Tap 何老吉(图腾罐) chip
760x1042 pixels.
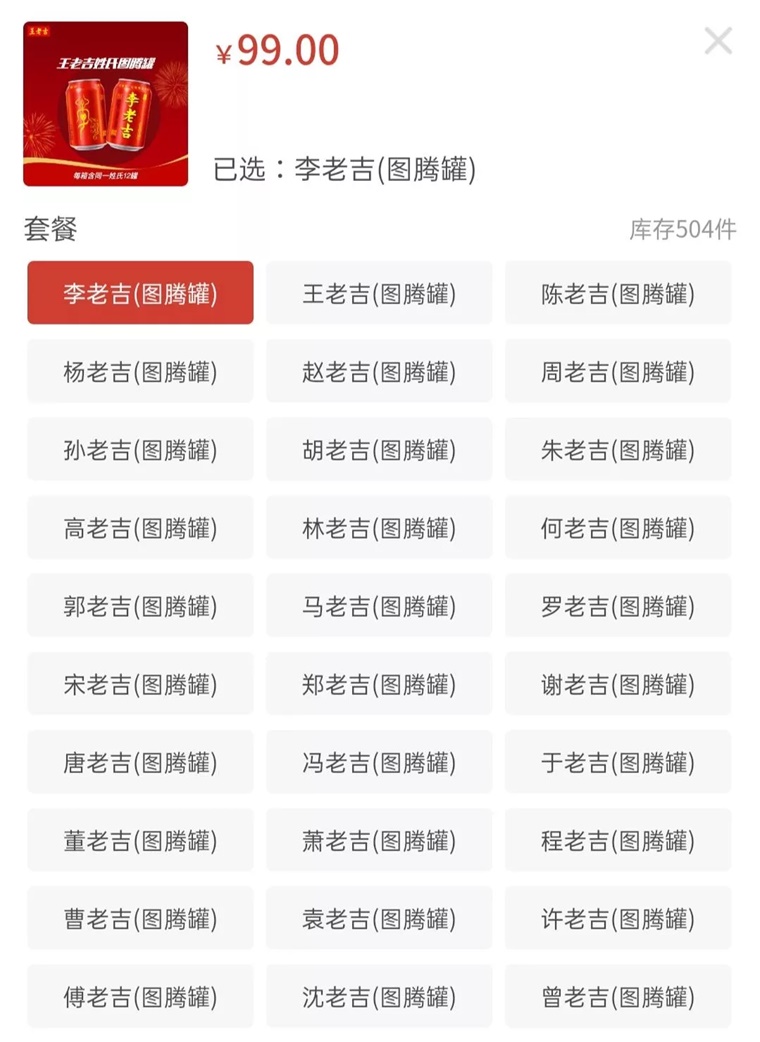(x=618, y=527)
